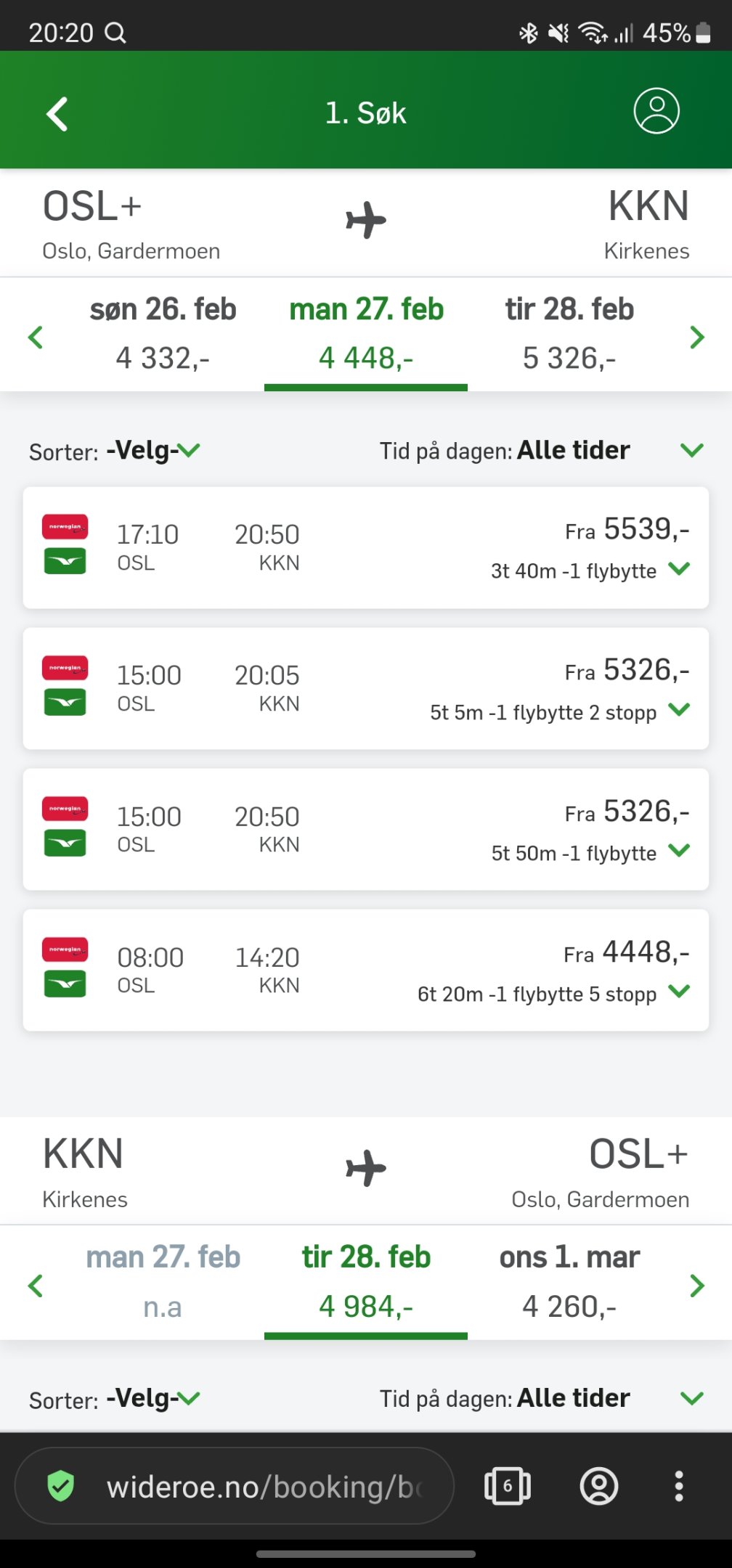Expand details of 6t 20m flight
The height and width of the screenshot is (1568, 732).
680,991
